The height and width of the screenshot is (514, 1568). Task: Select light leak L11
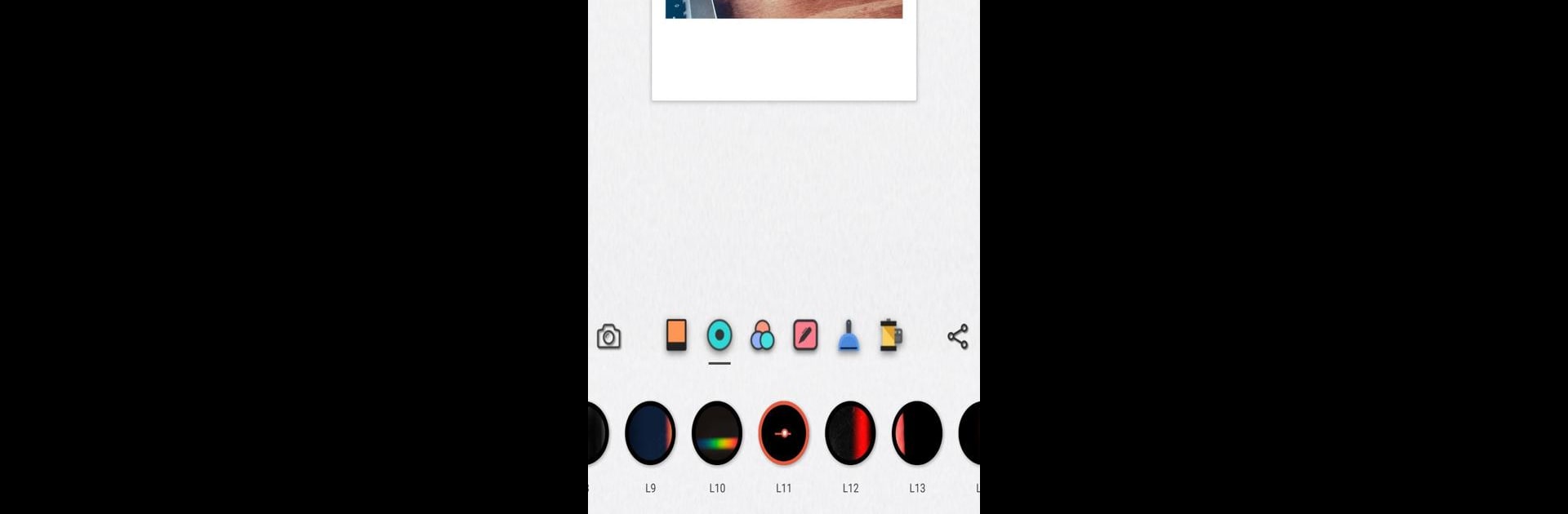[783, 433]
